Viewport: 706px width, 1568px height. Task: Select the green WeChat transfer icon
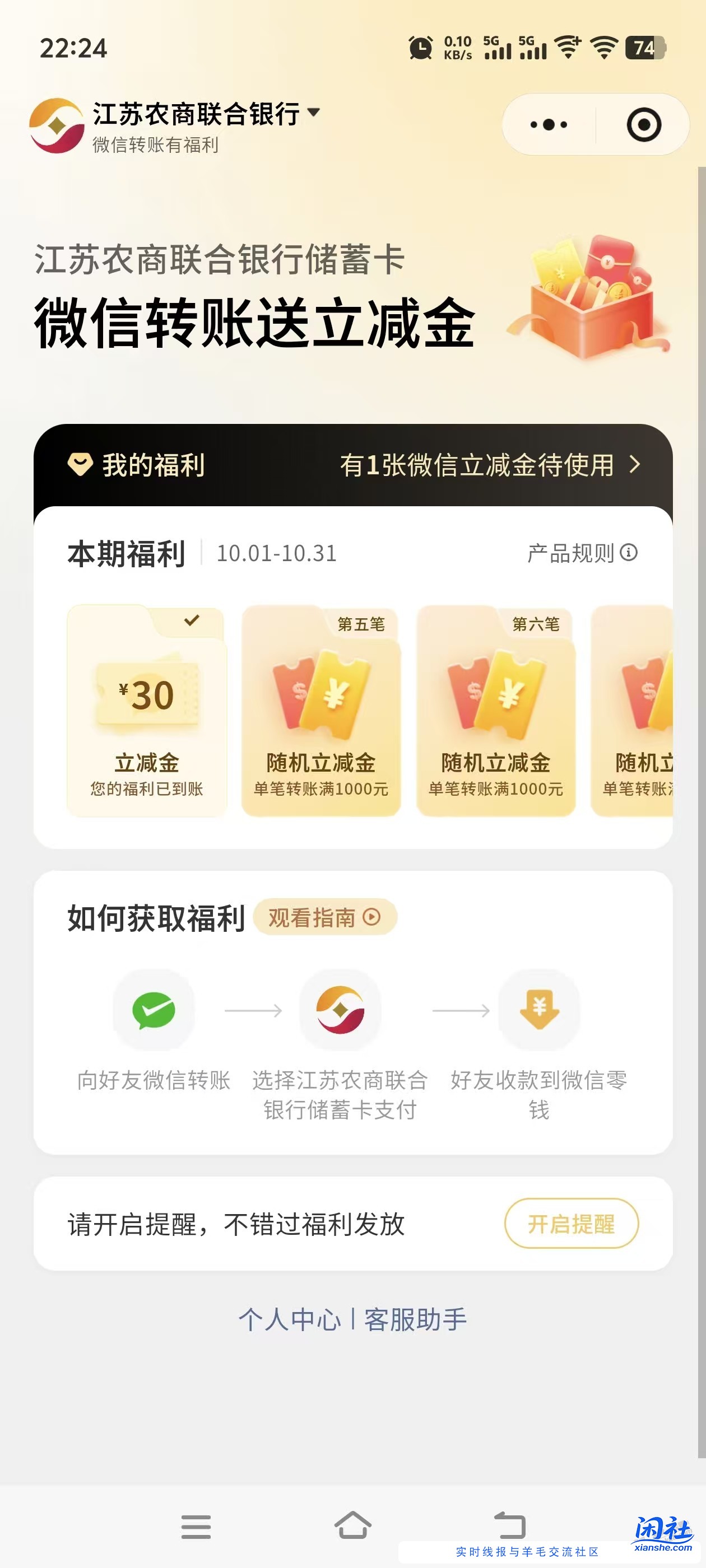coord(154,1010)
